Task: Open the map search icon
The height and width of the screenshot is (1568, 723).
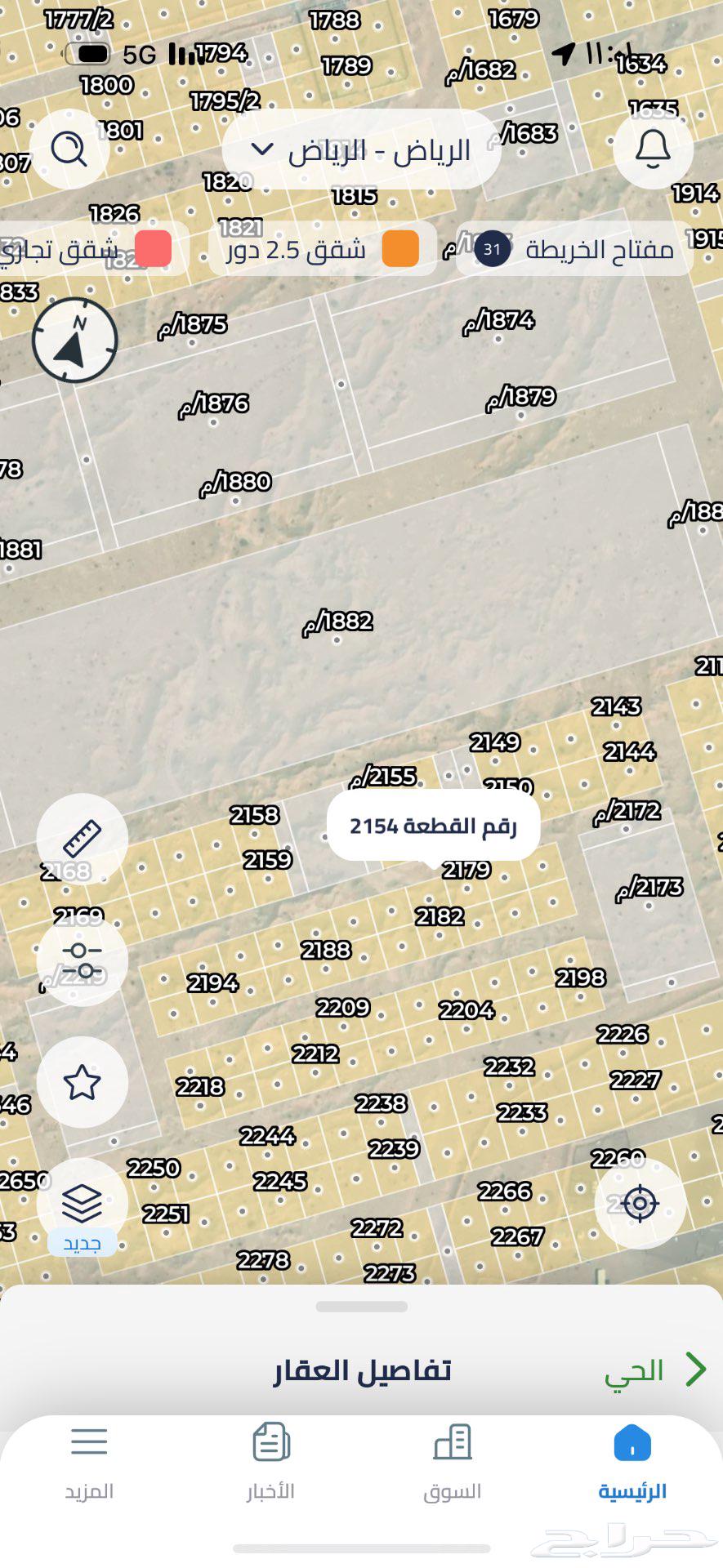Action: [69, 149]
